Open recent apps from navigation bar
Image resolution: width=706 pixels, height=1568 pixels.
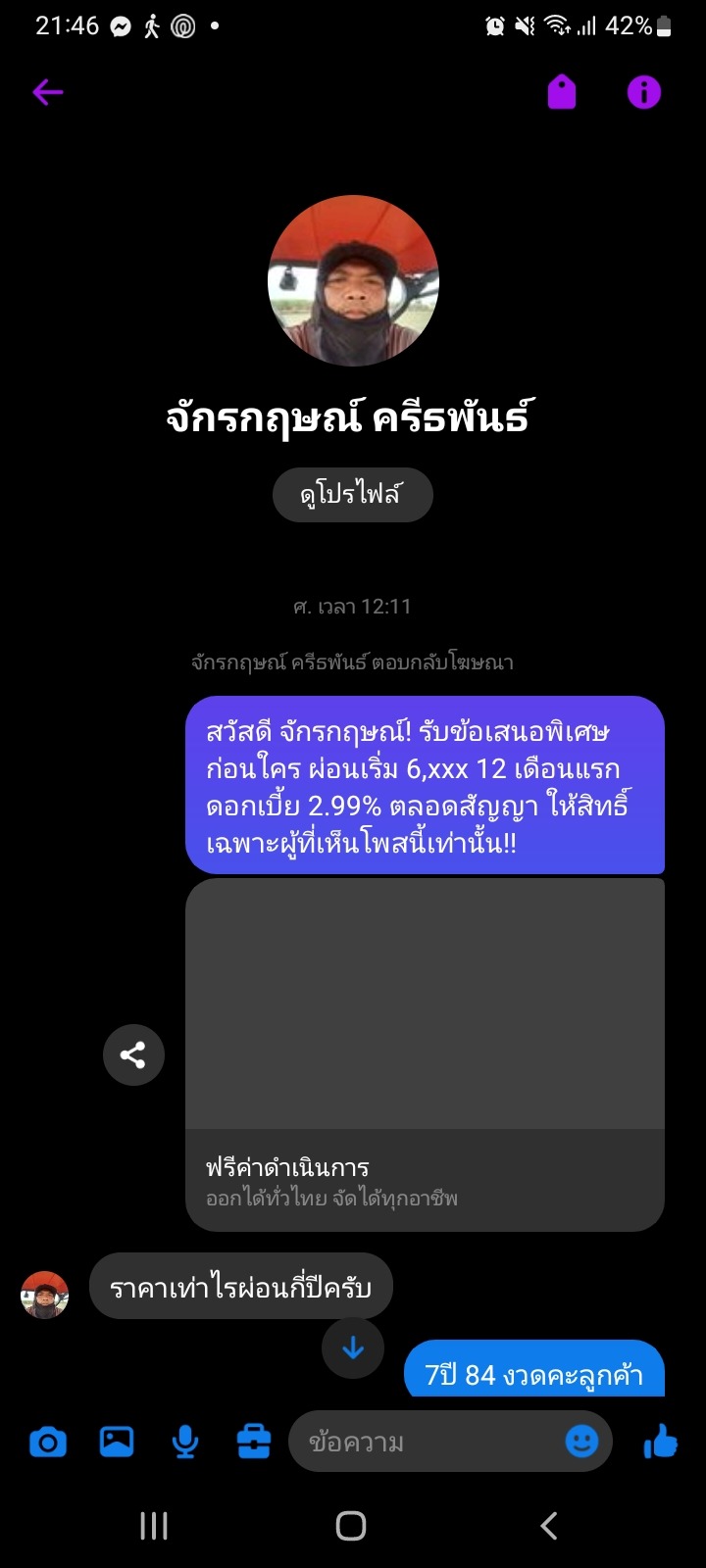coord(154,1526)
